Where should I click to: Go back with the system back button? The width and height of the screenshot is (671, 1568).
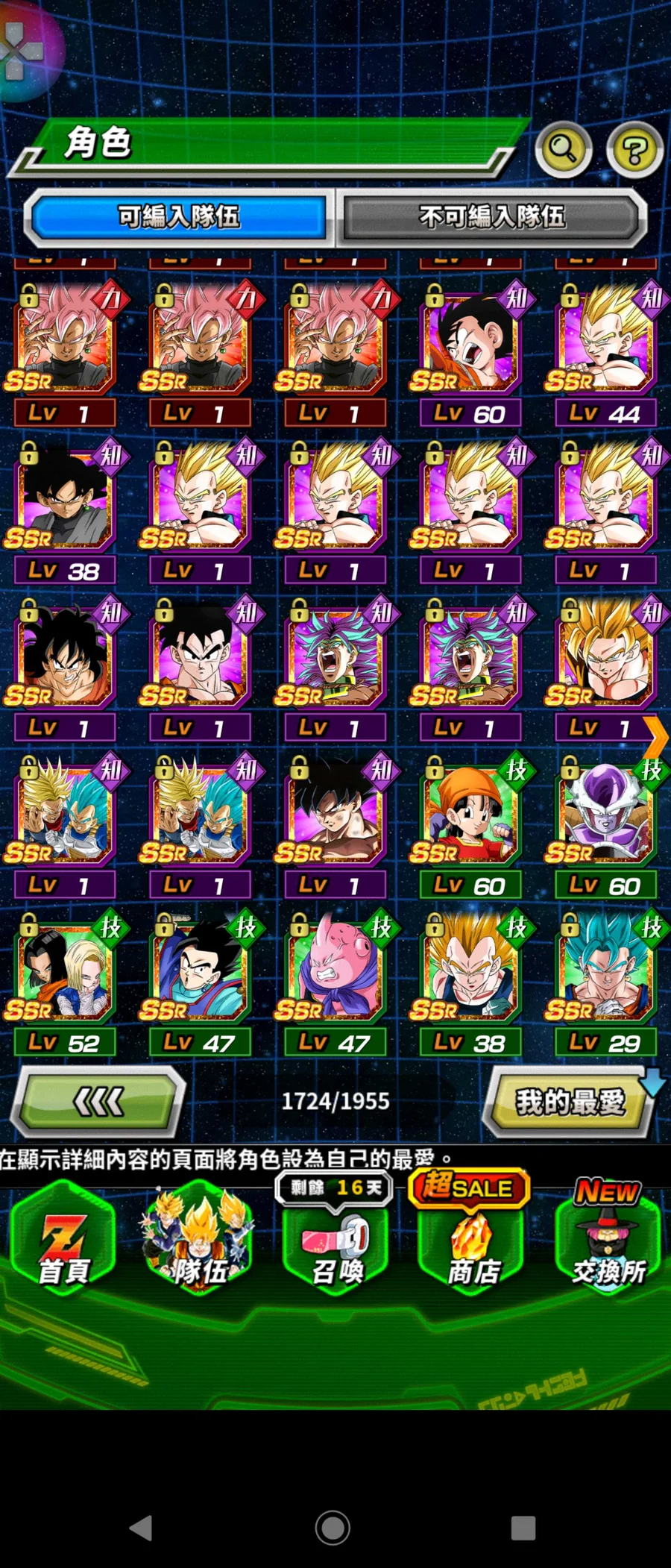[142, 1528]
